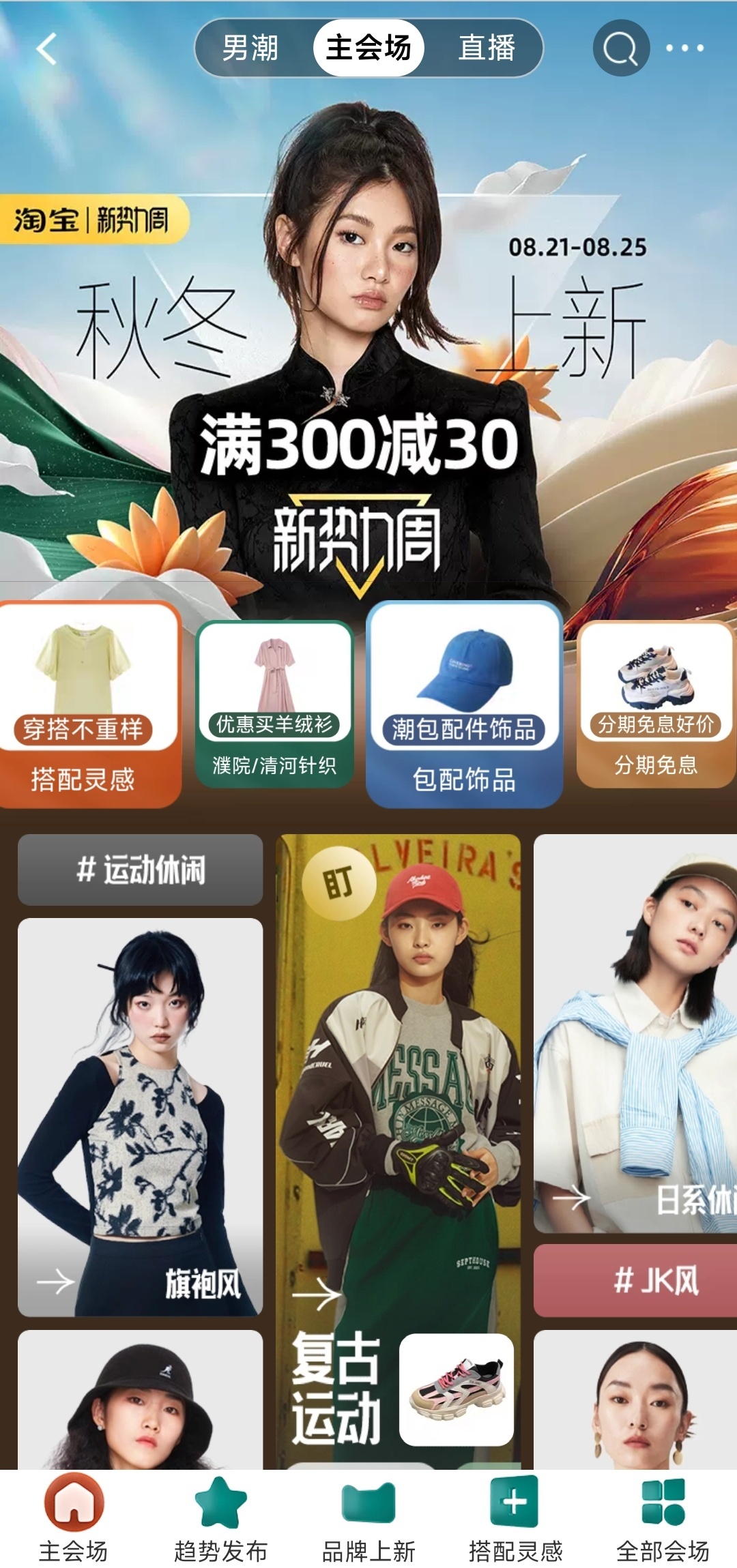Open the 分期免息 installment card
Viewport: 737px width, 1568px height.
(656, 706)
